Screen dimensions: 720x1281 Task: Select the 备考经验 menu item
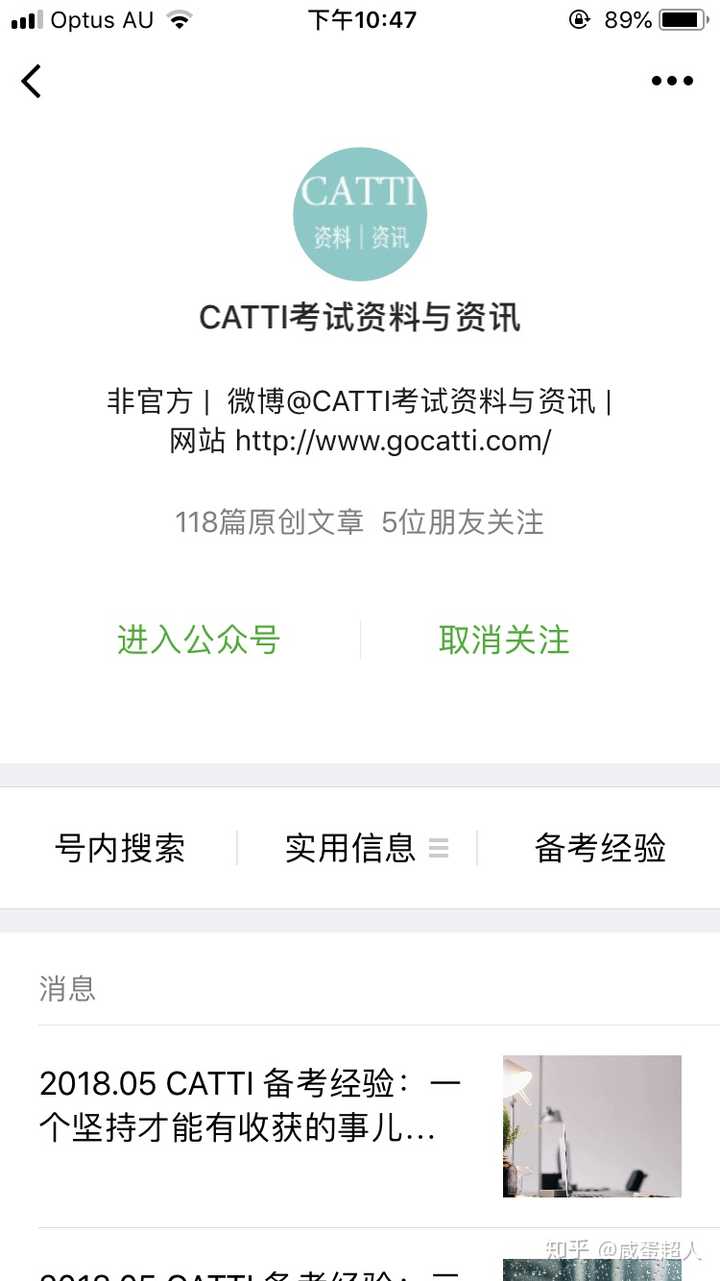click(600, 848)
